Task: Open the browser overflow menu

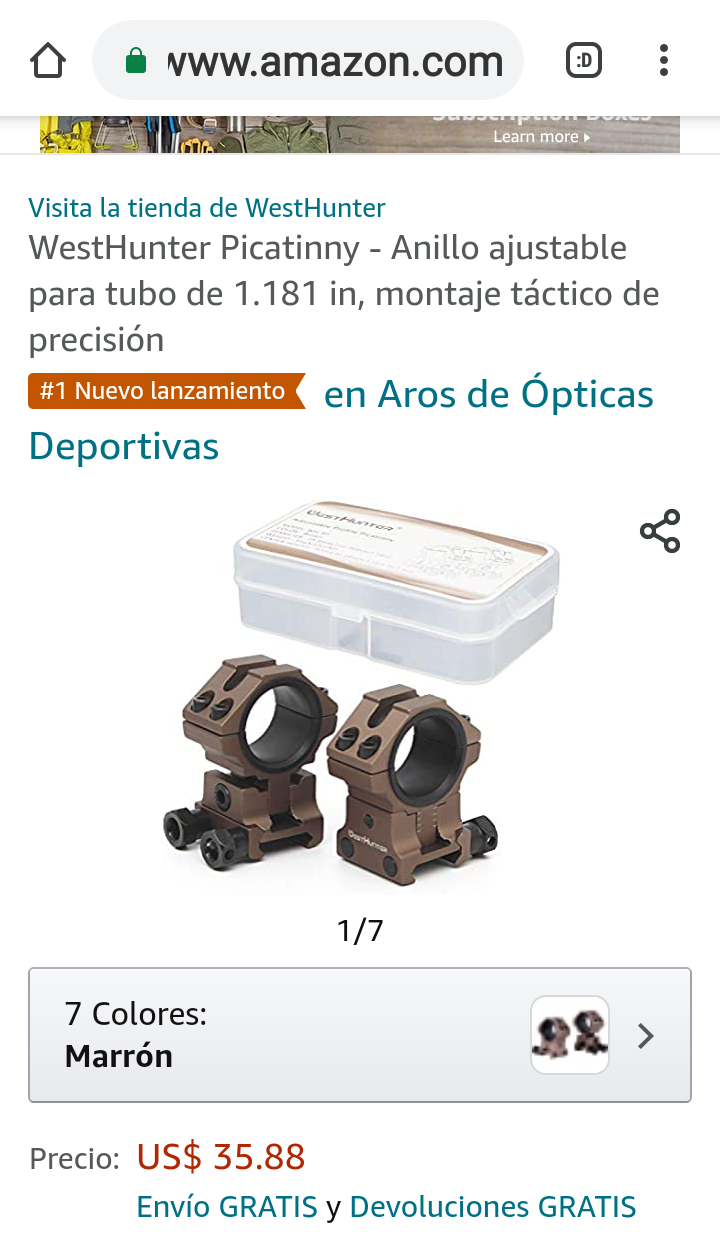Action: tap(664, 62)
